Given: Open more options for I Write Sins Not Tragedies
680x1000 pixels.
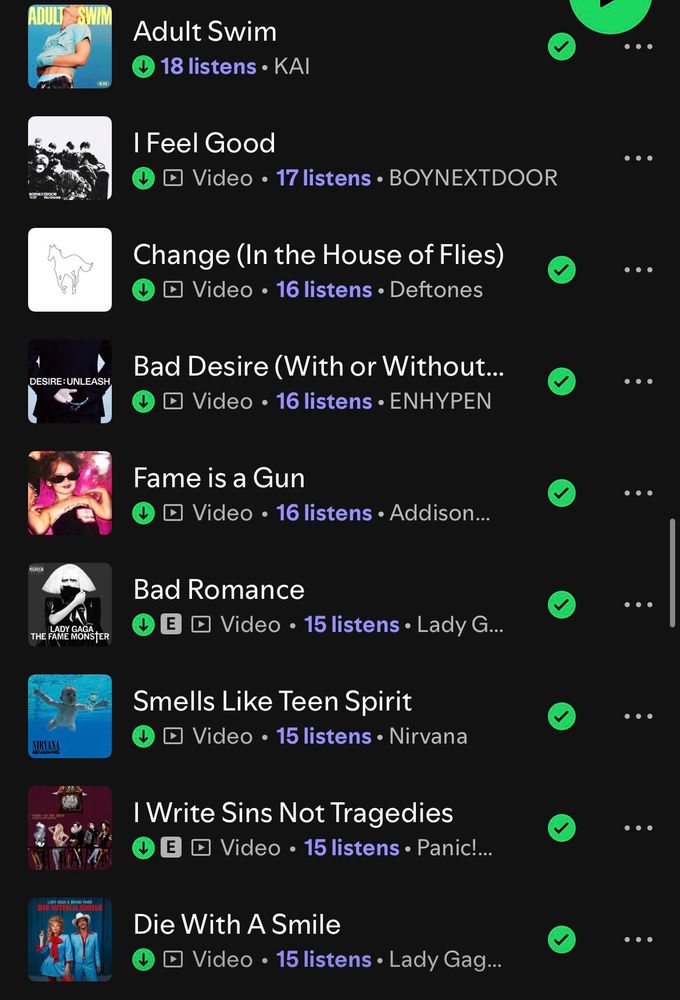Looking at the screenshot, I should point(638,828).
